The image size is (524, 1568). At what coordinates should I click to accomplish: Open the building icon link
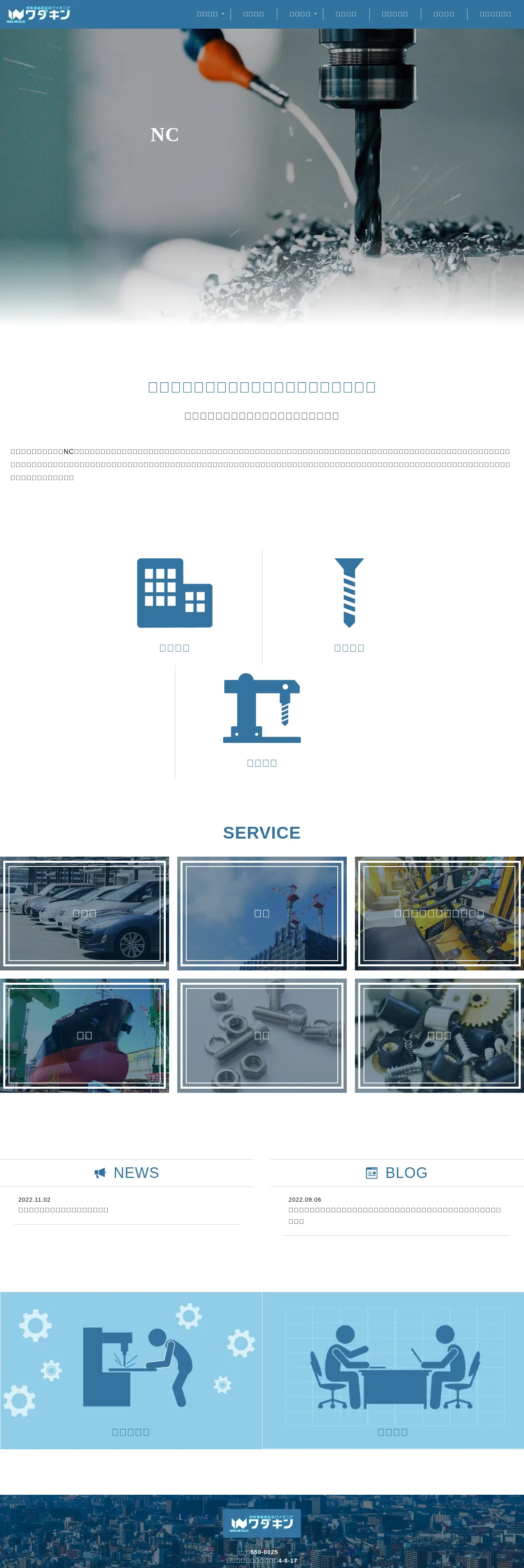click(175, 593)
